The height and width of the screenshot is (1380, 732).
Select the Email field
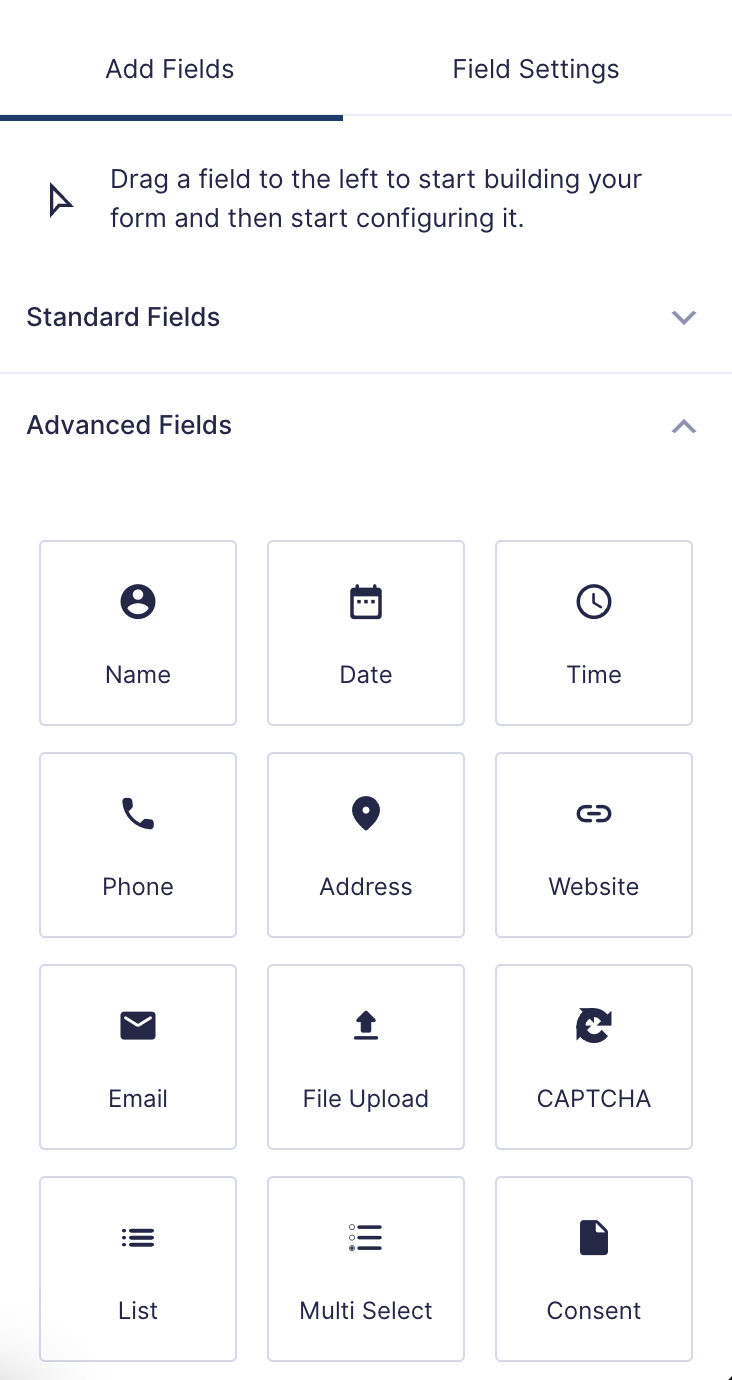[138, 1057]
